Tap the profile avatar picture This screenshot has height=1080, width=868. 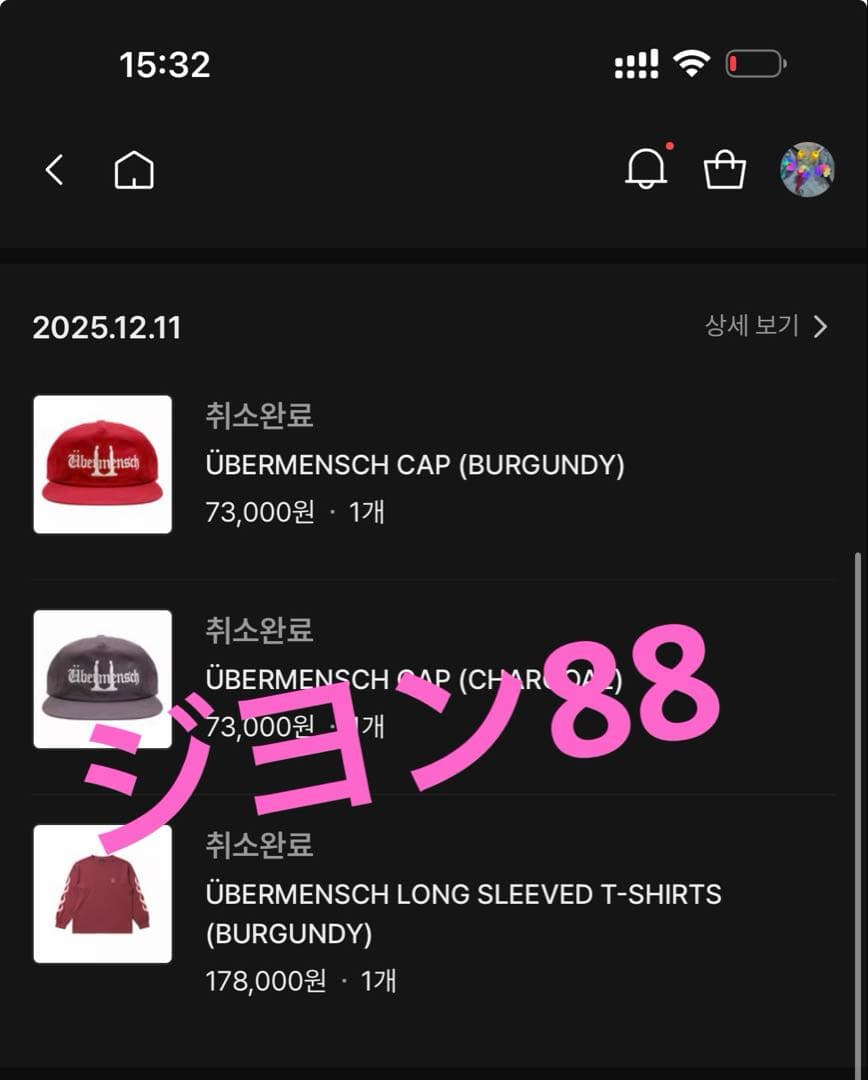click(x=808, y=168)
